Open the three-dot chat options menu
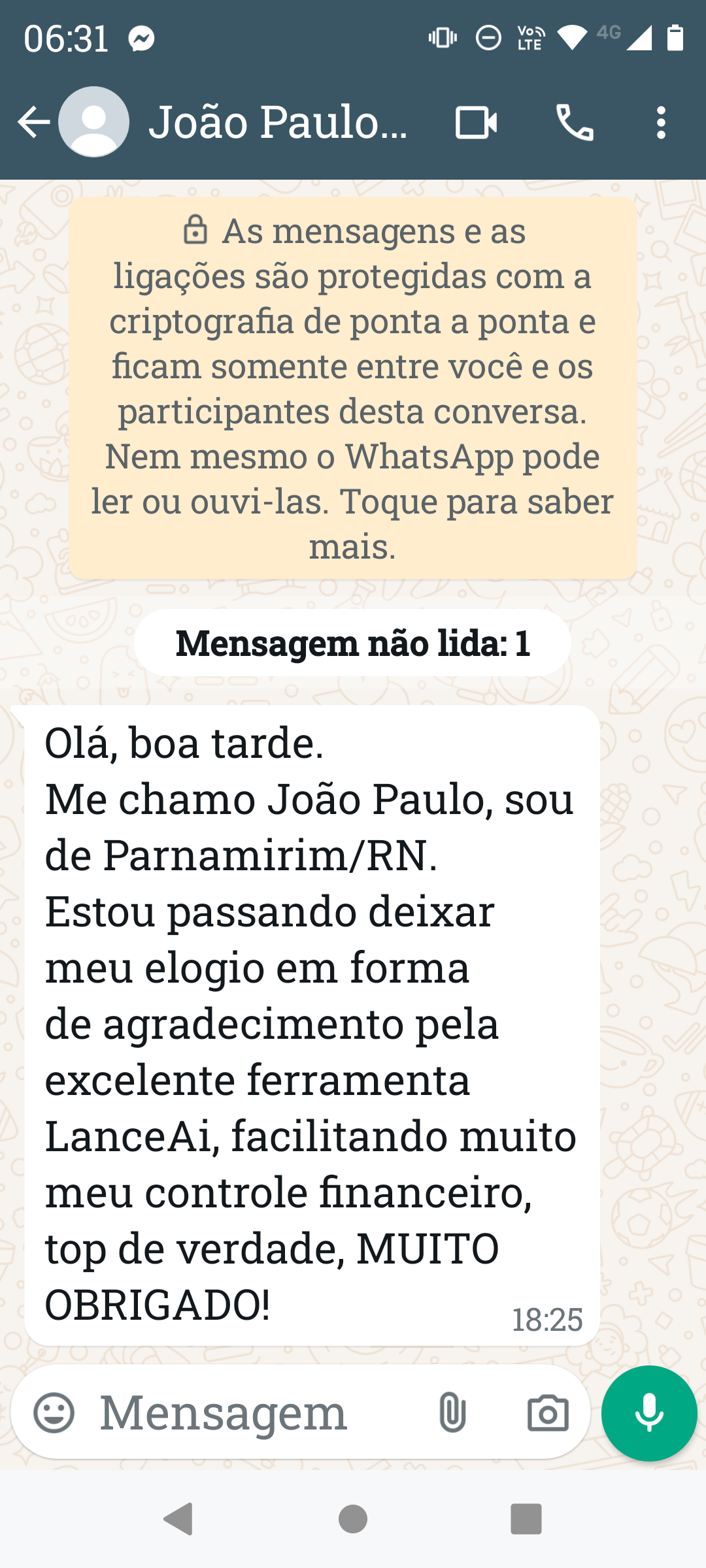Viewport: 706px width, 1568px height. click(x=663, y=122)
